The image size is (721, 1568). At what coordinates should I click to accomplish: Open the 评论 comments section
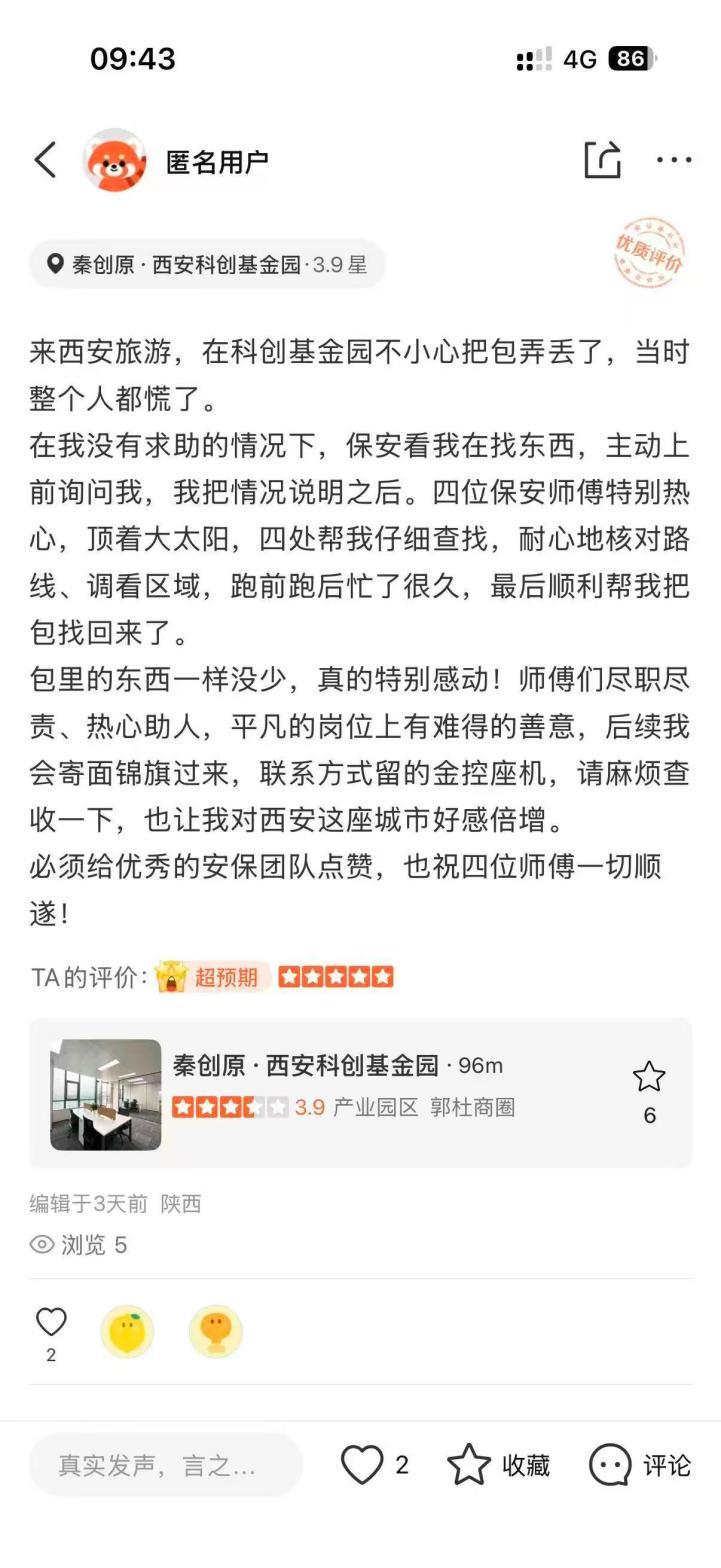[x=640, y=1465]
